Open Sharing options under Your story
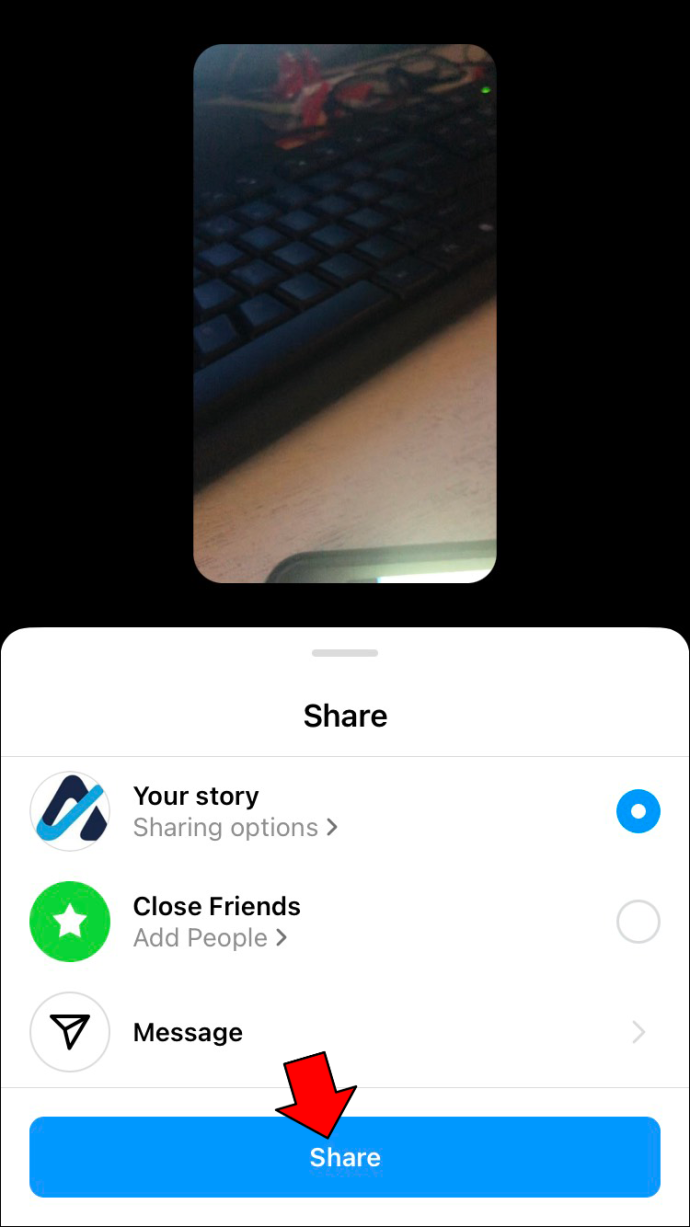690x1227 pixels. (x=235, y=828)
